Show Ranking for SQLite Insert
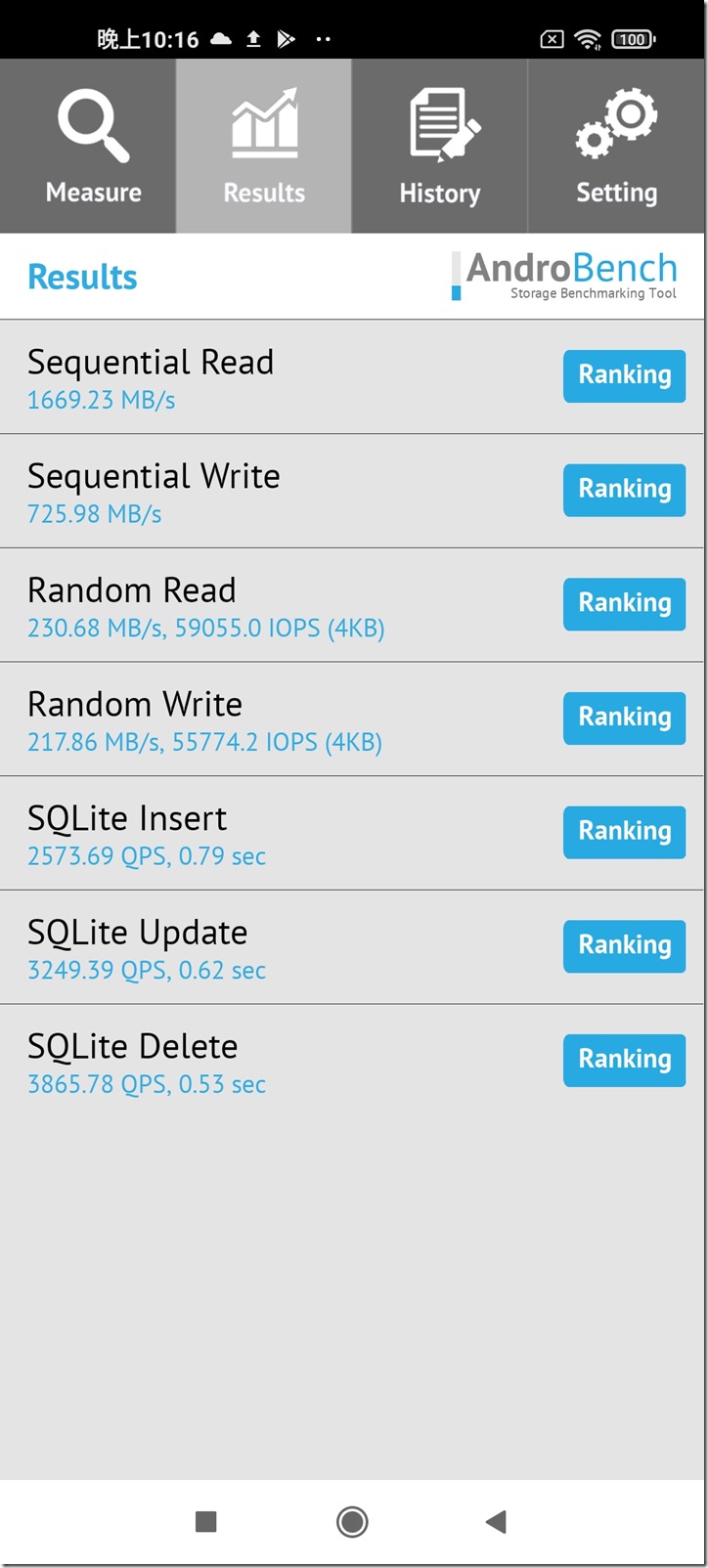The width and height of the screenshot is (708, 1568). (x=624, y=832)
